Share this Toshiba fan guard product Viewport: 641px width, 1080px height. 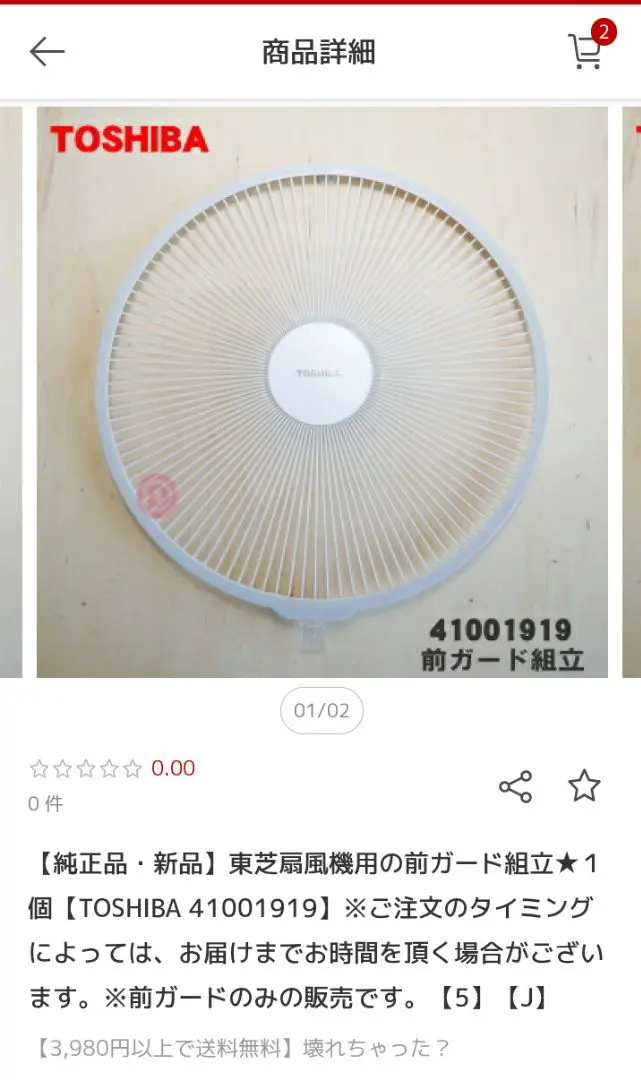(515, 787)
